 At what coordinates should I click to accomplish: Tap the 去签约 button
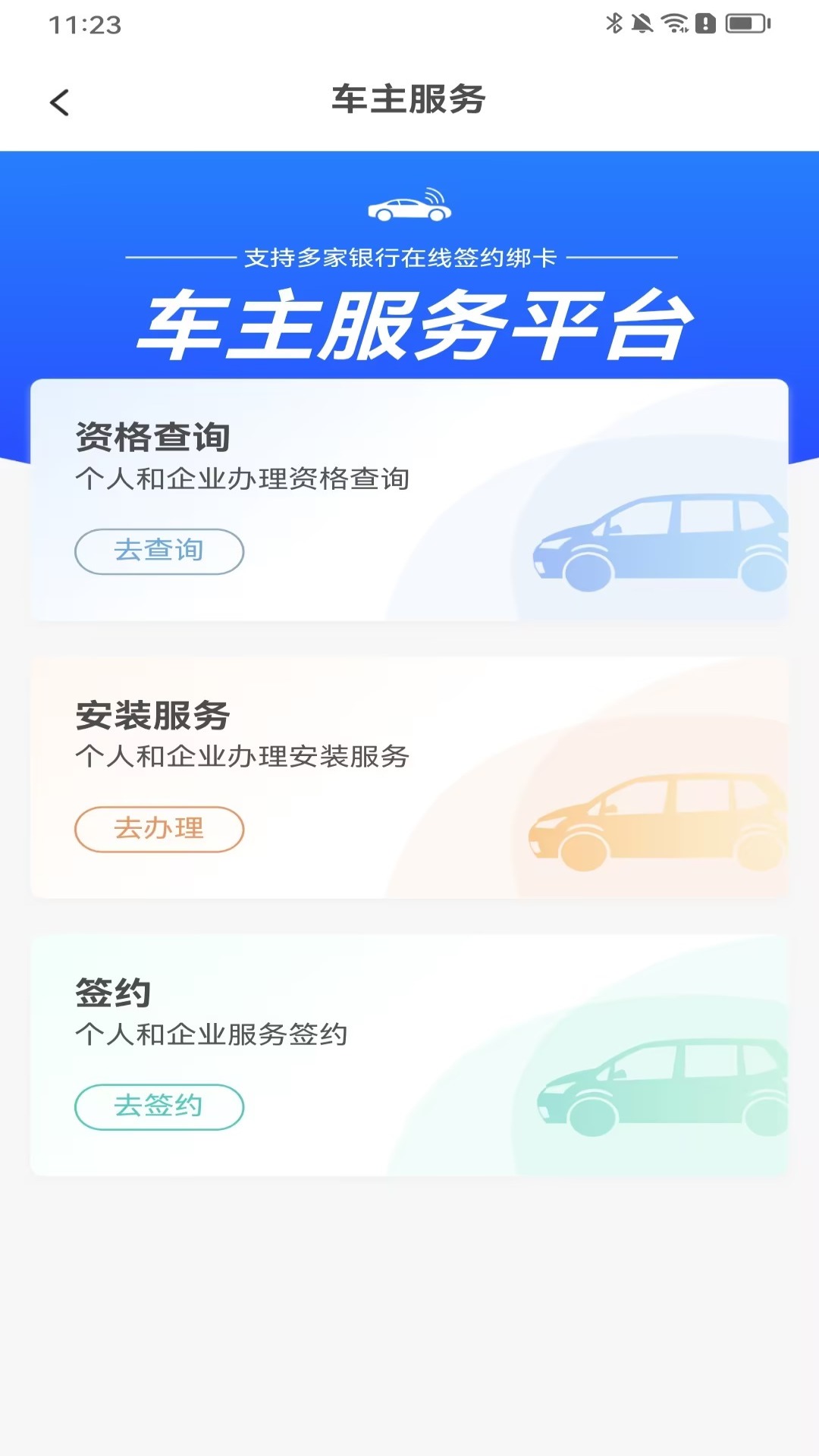[x=159, y=1106]
